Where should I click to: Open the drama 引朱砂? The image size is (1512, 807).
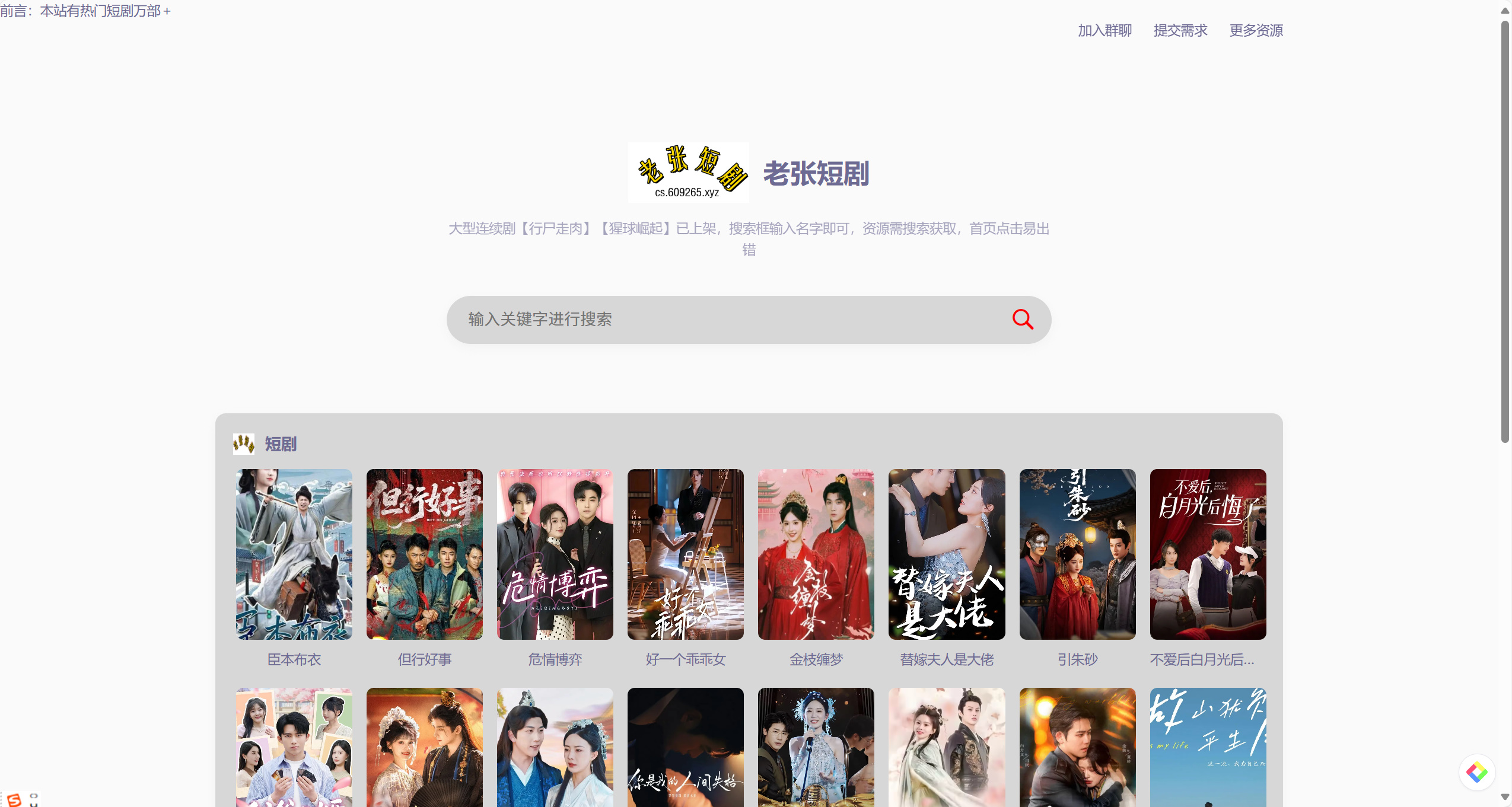tap(1077, 554)
